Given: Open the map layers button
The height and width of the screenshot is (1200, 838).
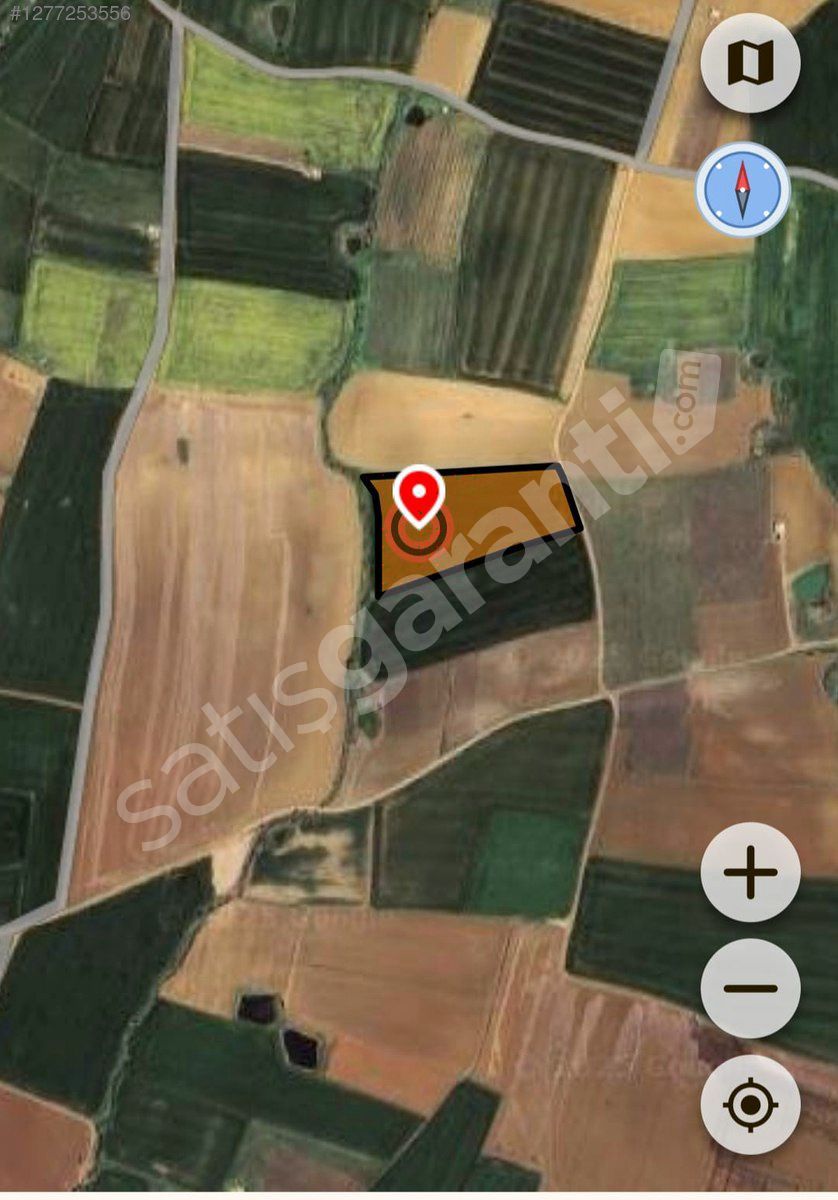Looking at the screenshot, I should tap(750, 64).
